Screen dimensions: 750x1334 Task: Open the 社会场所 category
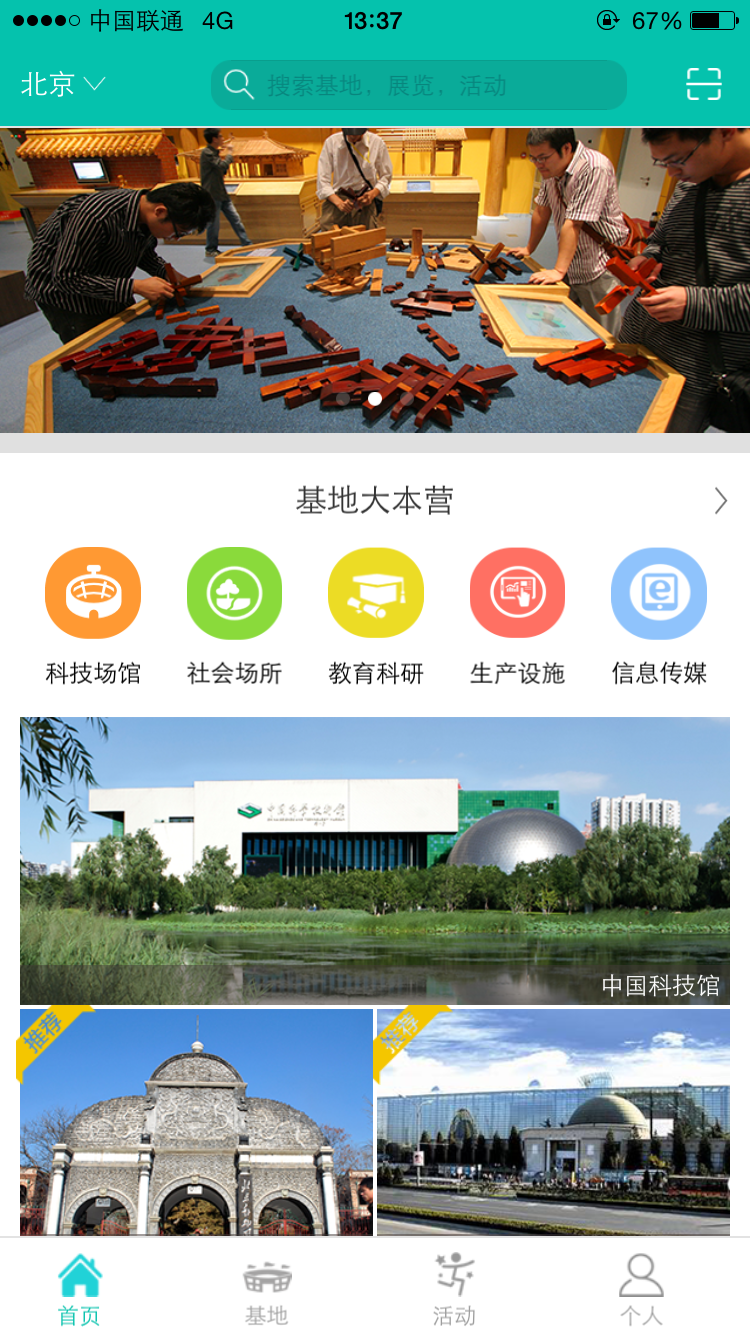pyautogui.click(x=234, y=592)
